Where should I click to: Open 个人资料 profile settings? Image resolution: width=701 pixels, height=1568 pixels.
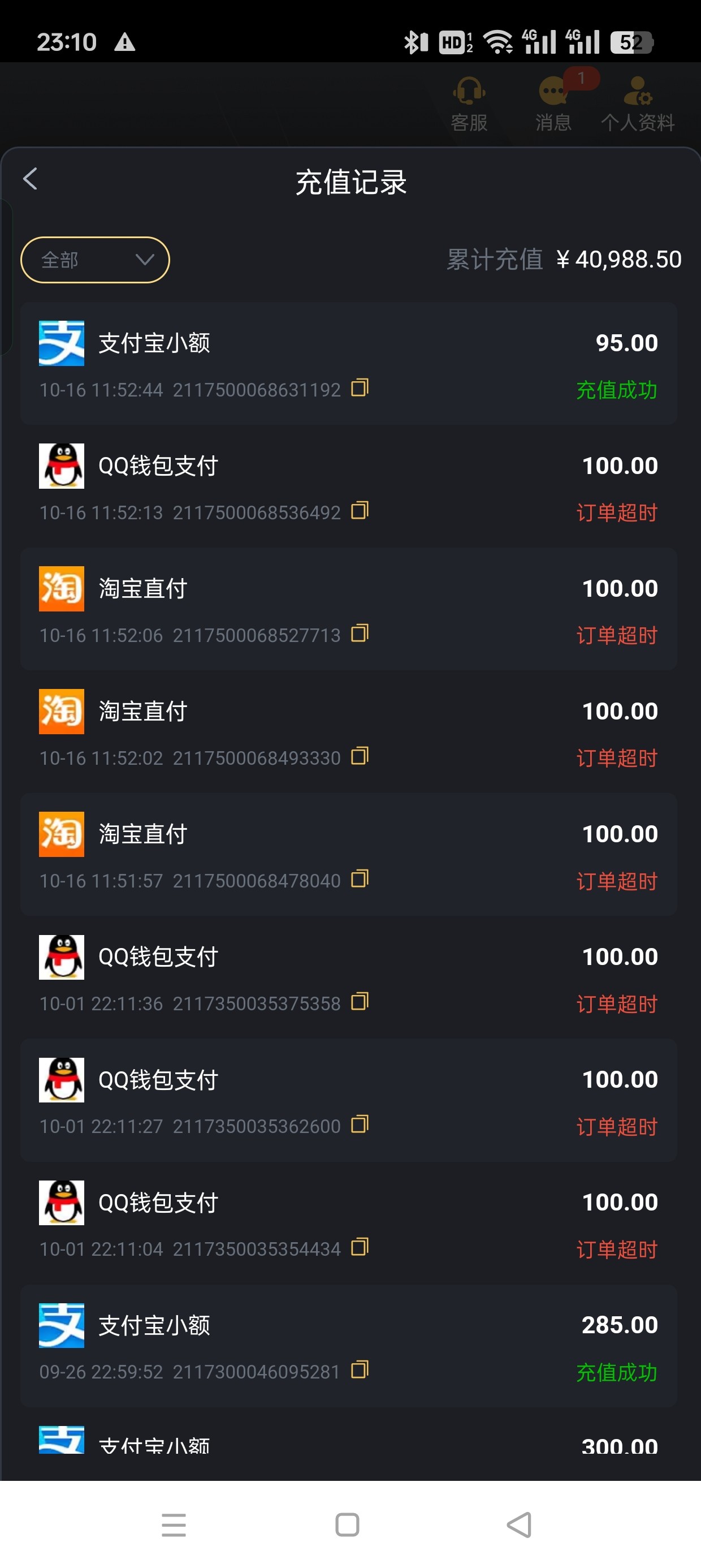[637, 104]
